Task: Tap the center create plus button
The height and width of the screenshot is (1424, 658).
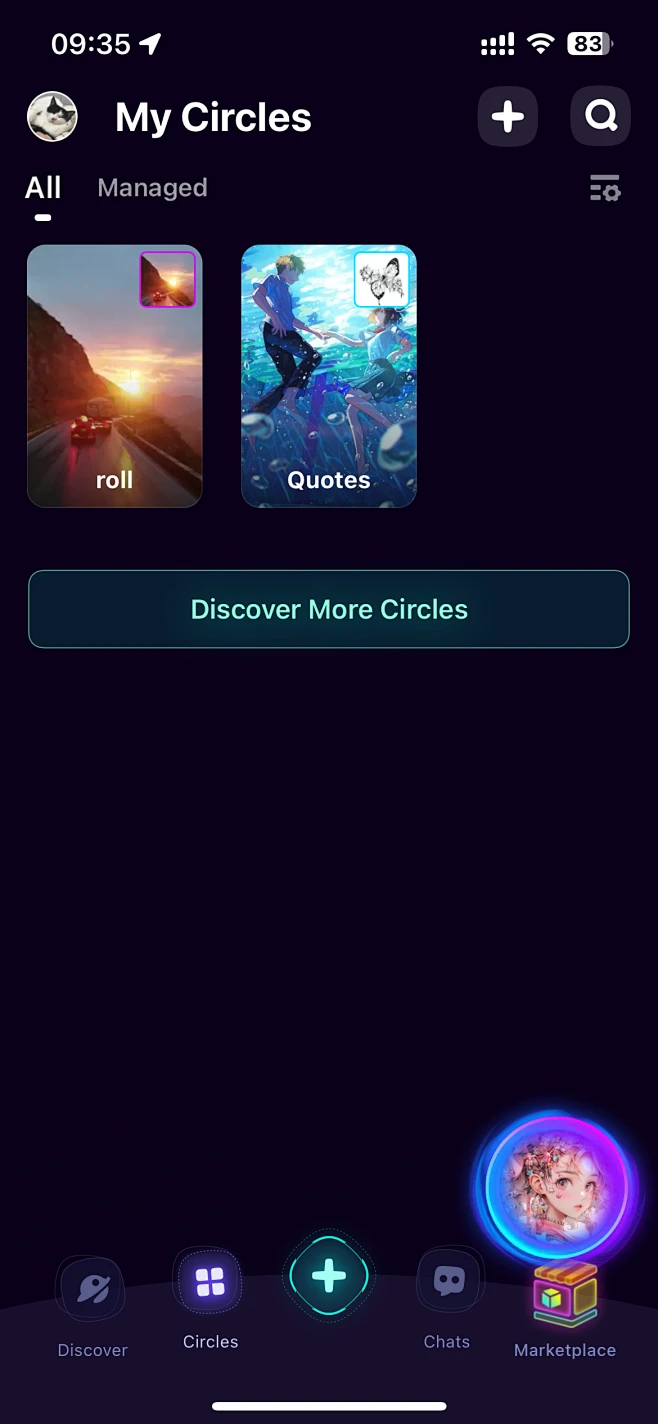Action: 329,1276
